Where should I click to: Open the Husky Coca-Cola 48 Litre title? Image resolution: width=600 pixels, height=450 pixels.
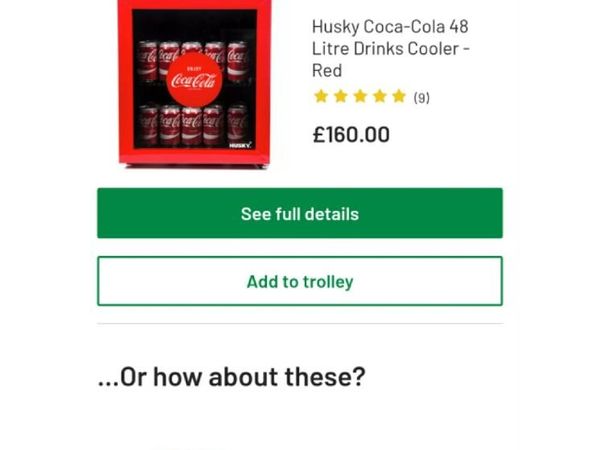[389, 48]
